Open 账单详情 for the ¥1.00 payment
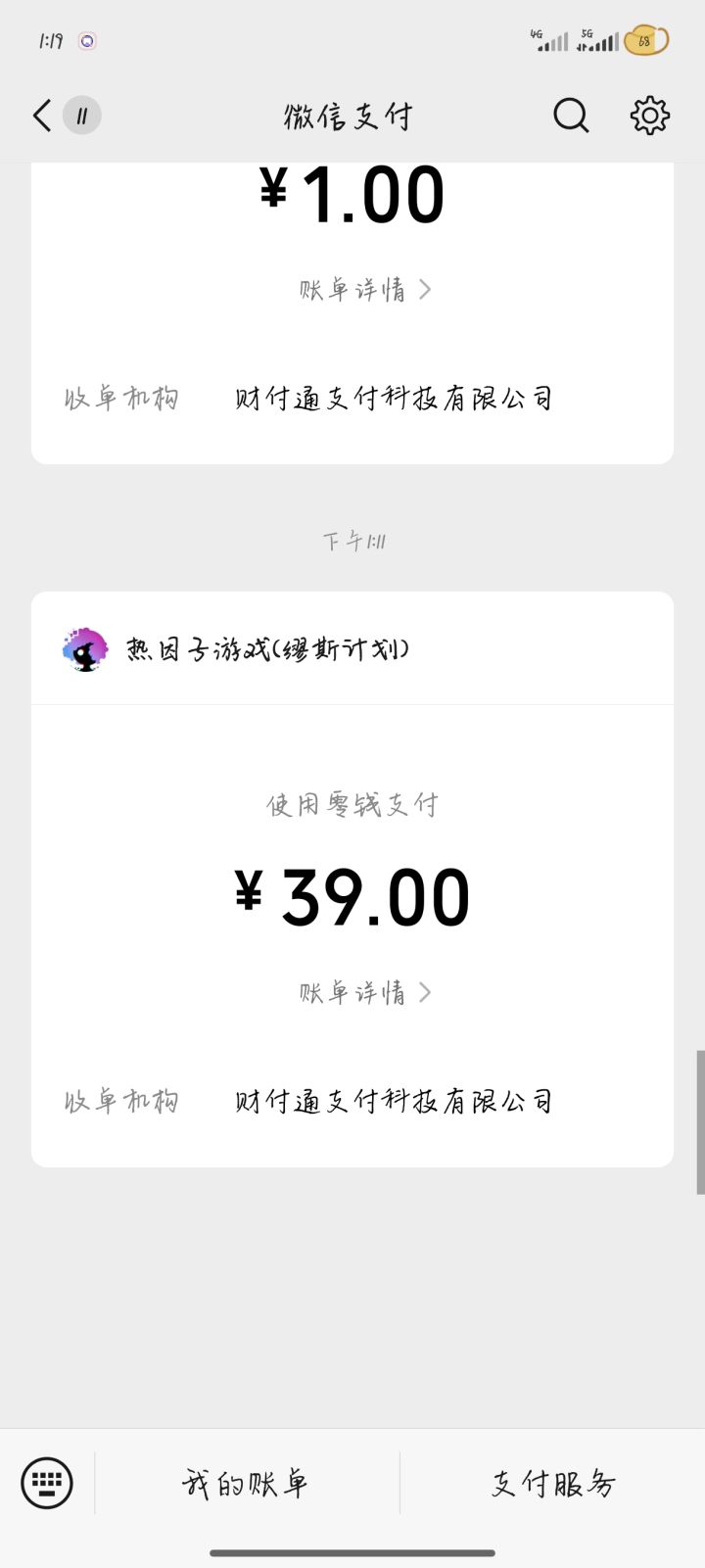Image resolution: width=705 pixels, height=1568 pixels. point(364,290)
